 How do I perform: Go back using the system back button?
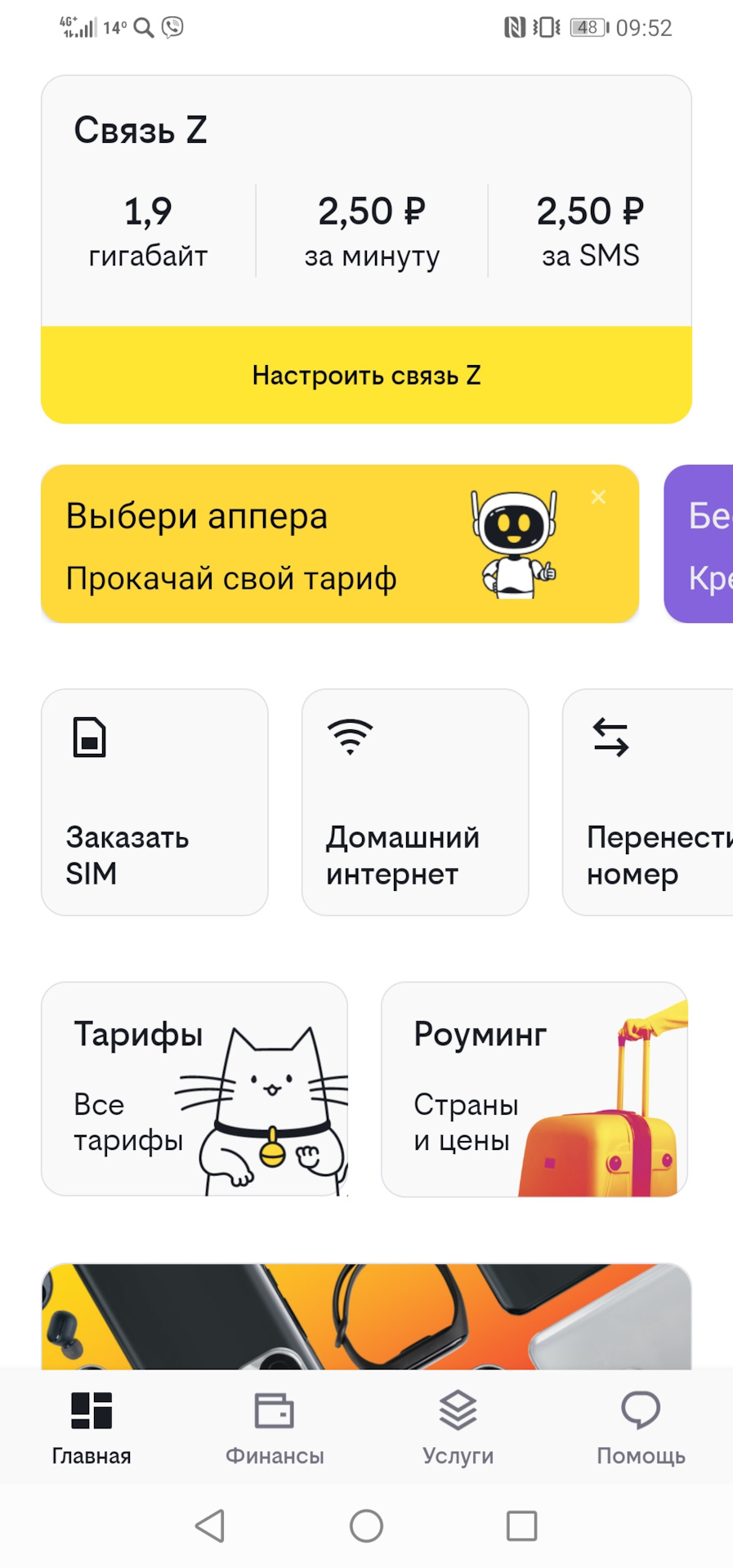[x=210, y=1526]
